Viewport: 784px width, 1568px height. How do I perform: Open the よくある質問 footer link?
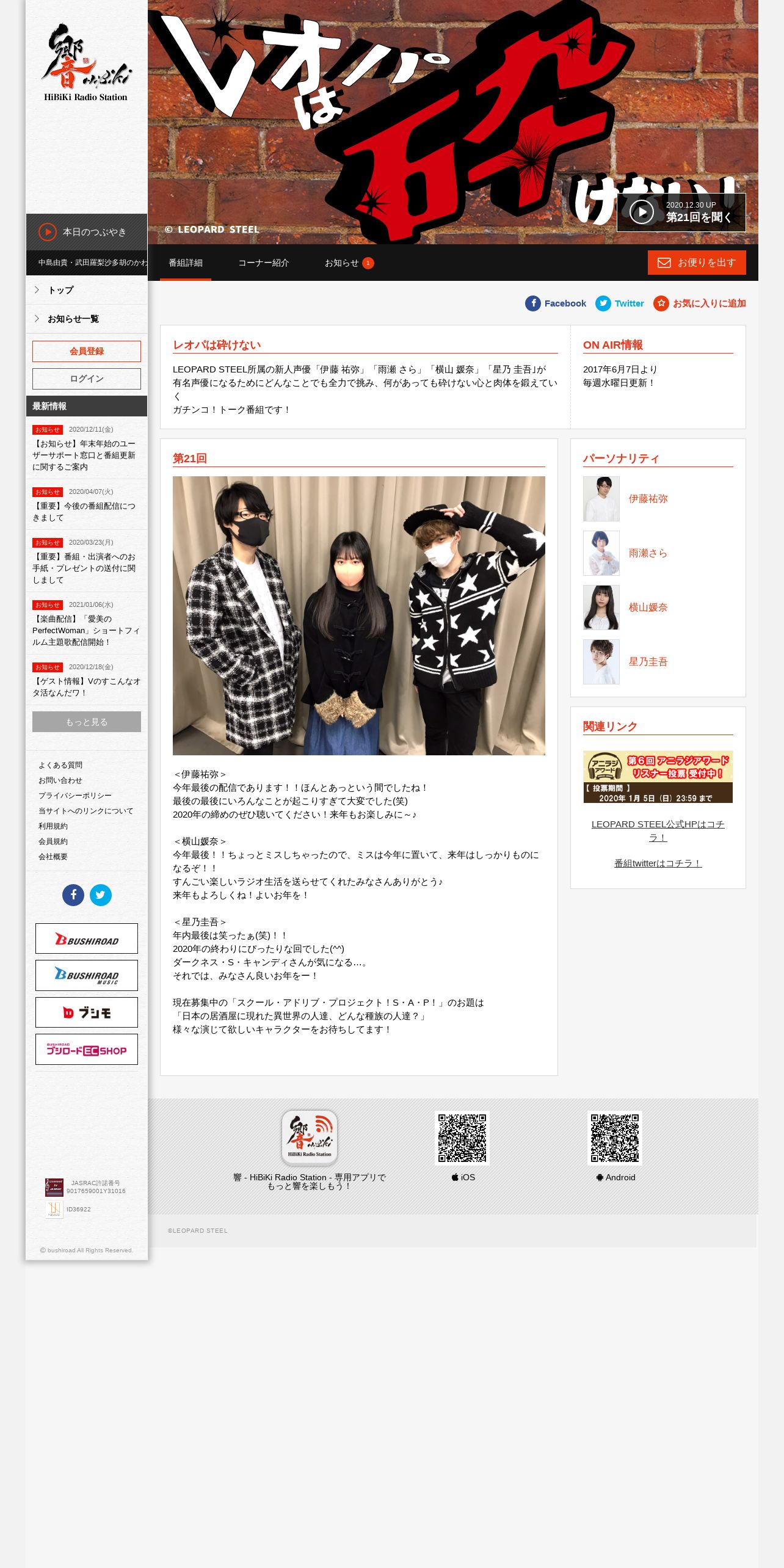click(60, 765)
